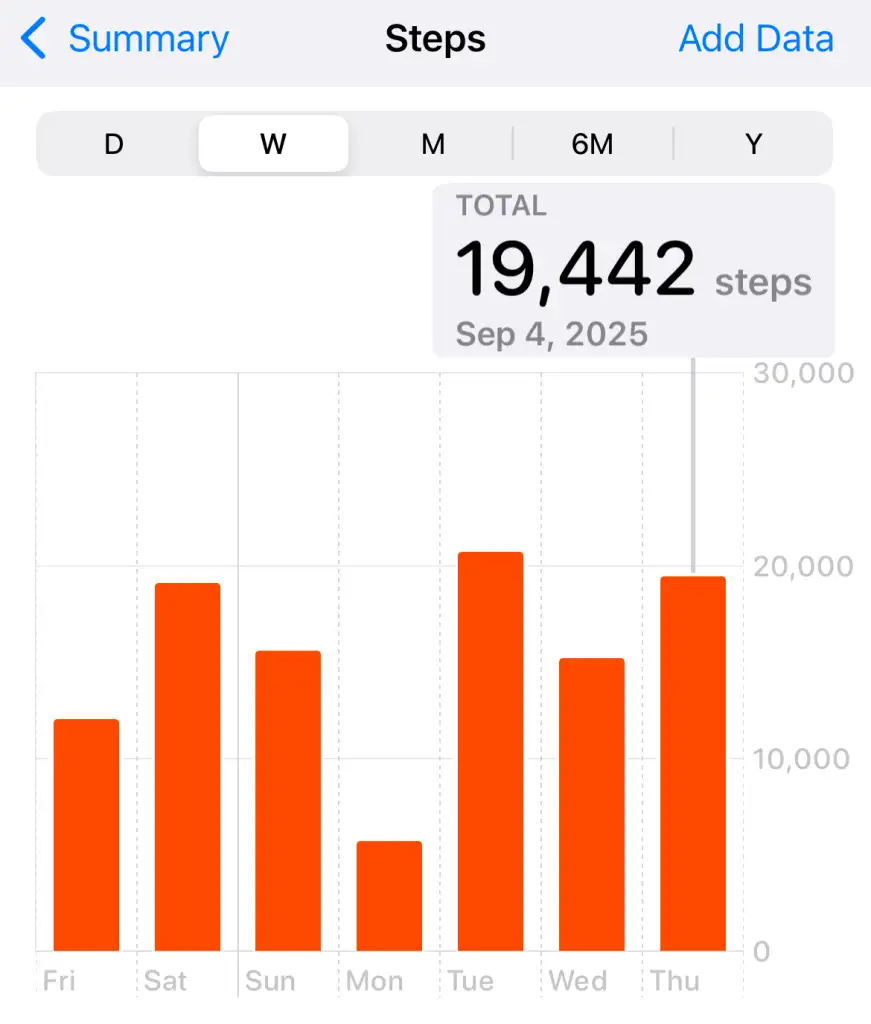Screen dimensions: 871x1024
Task: Tap Thursday's steps bar
Action: pyautogui.click(x=692, y=764)
